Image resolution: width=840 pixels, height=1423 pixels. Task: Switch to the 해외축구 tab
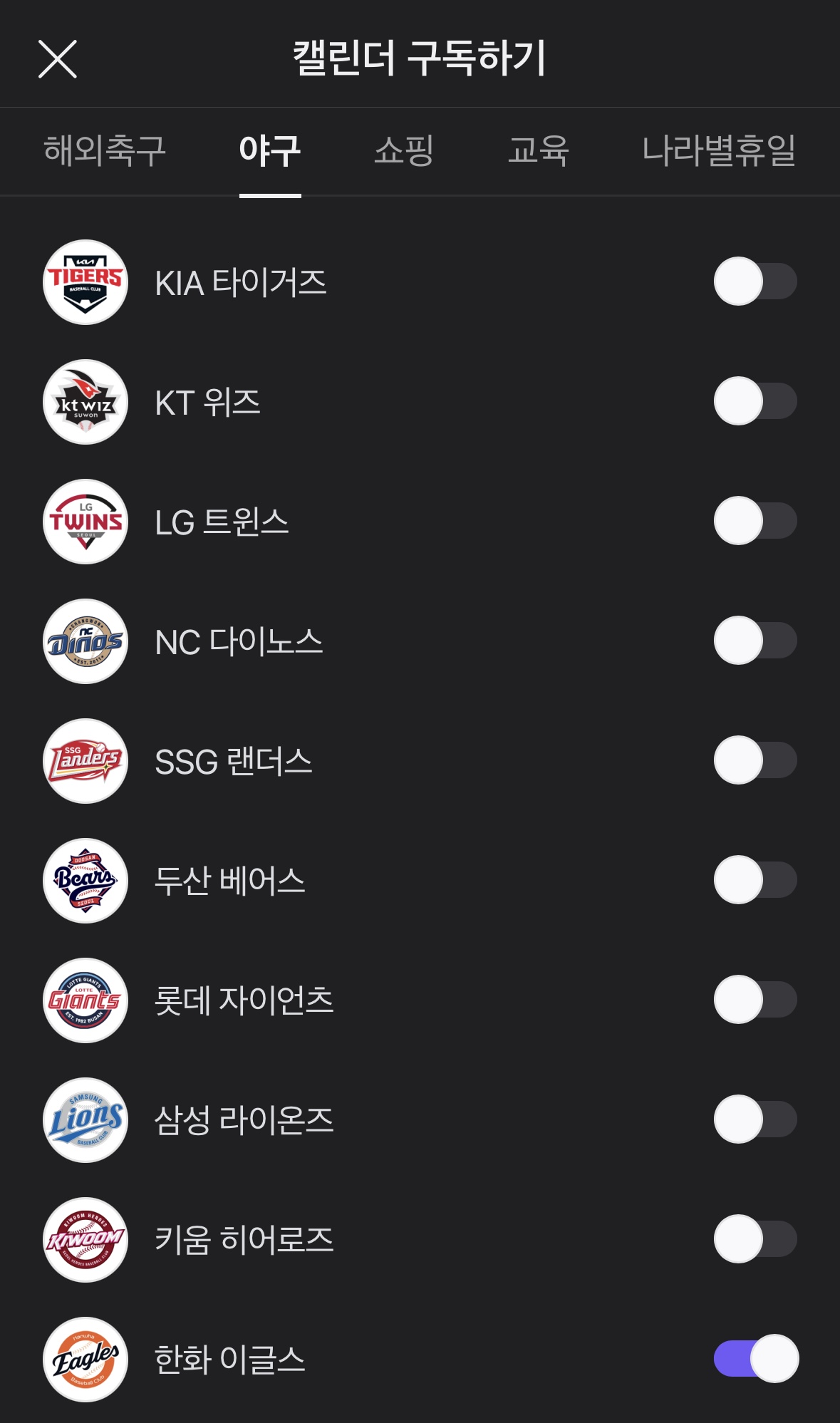click(x=105, y=150)
